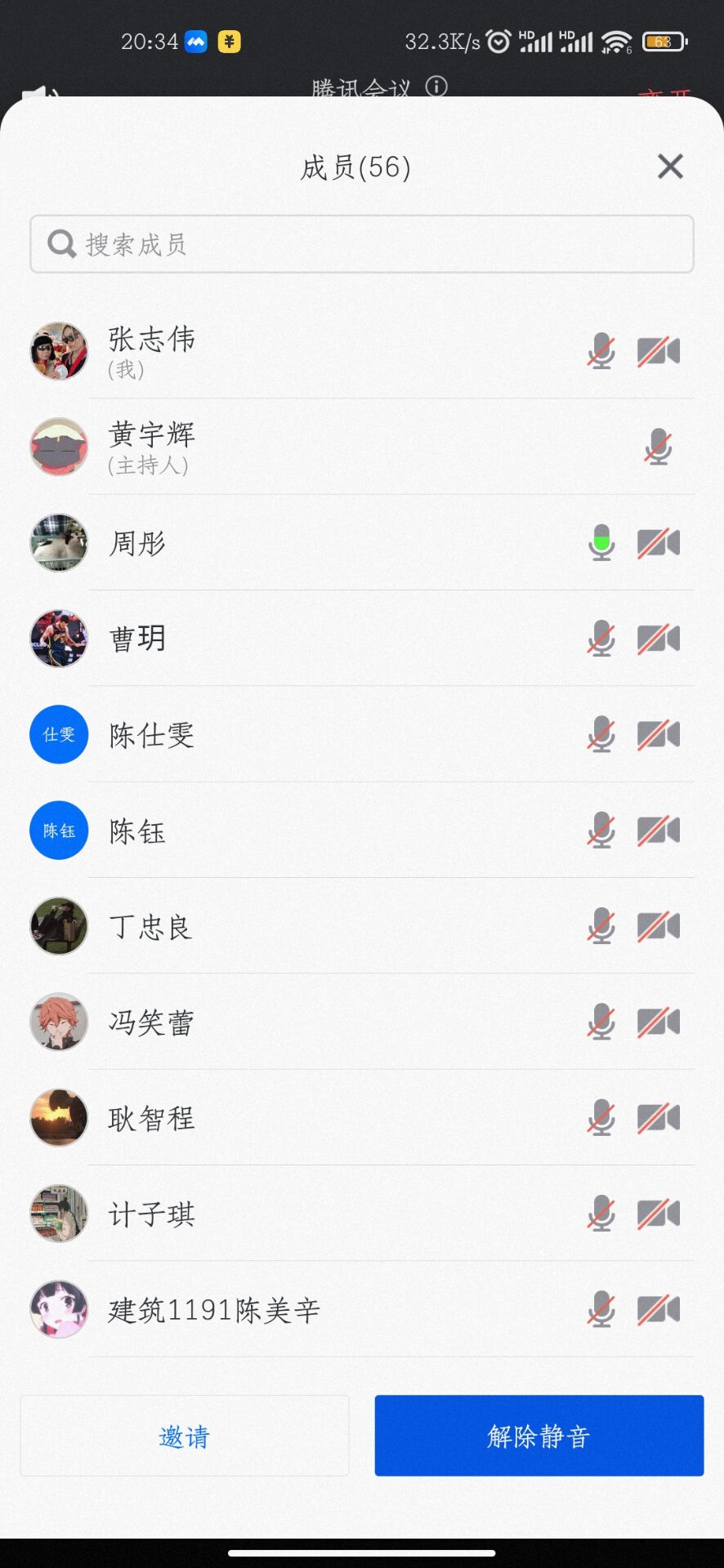
Task: Close the 成员 members panel
Action: coord(670,167)
